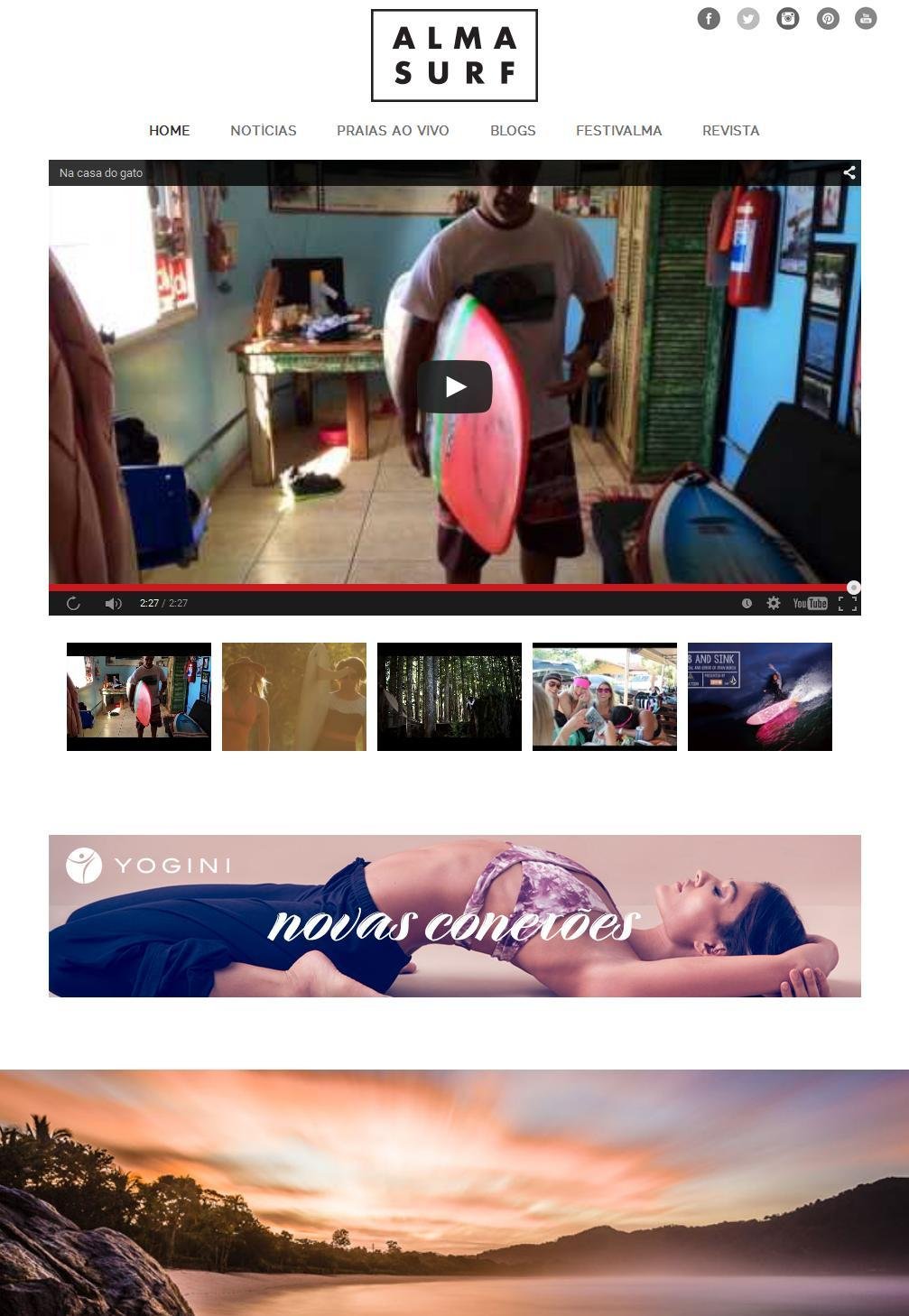This screenshot has height=1316, width=909.
Task: Visit Alma Surf's Pinterest page
Action: click(828, 19)
